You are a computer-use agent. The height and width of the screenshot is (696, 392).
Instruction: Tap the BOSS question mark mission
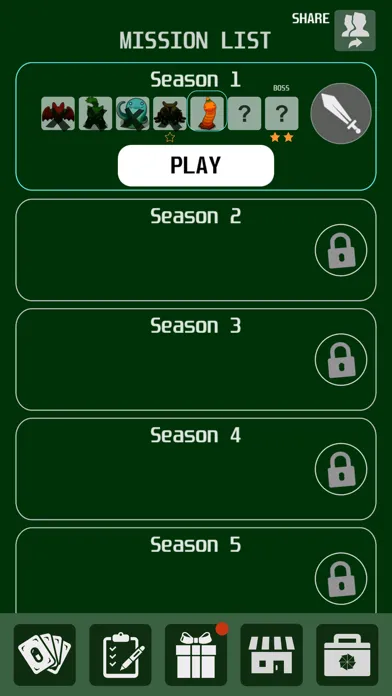282,113
